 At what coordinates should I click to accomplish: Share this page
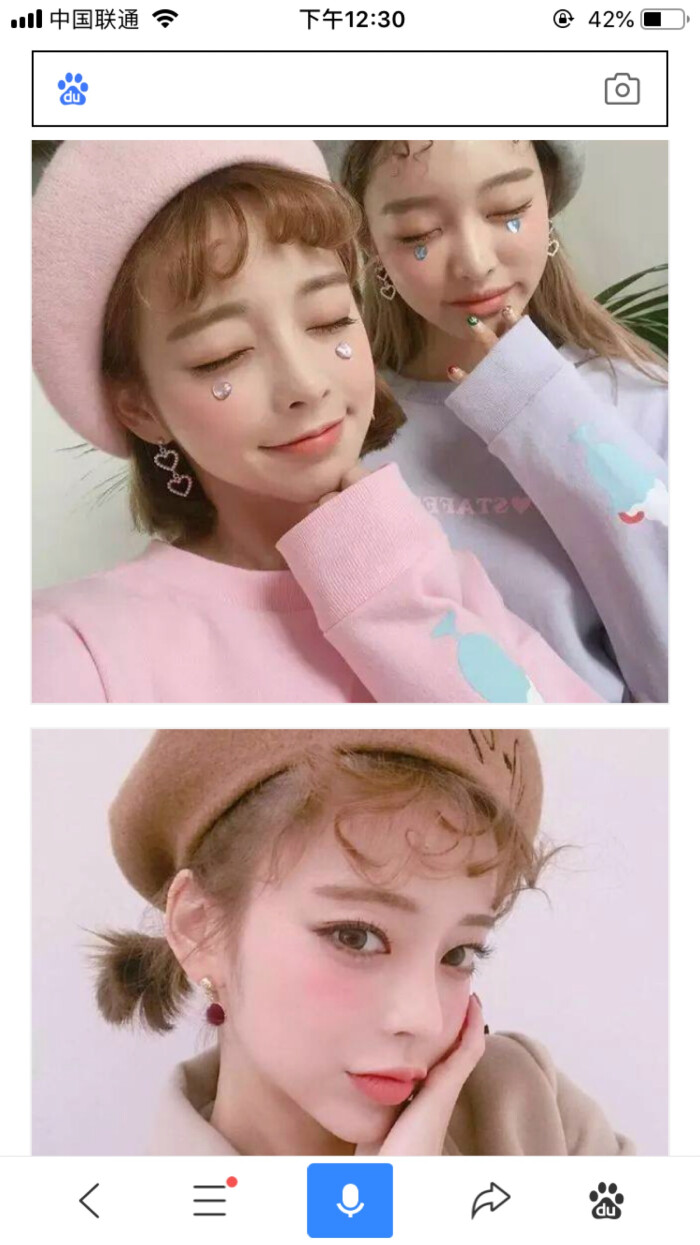(x=490, y=1200)
